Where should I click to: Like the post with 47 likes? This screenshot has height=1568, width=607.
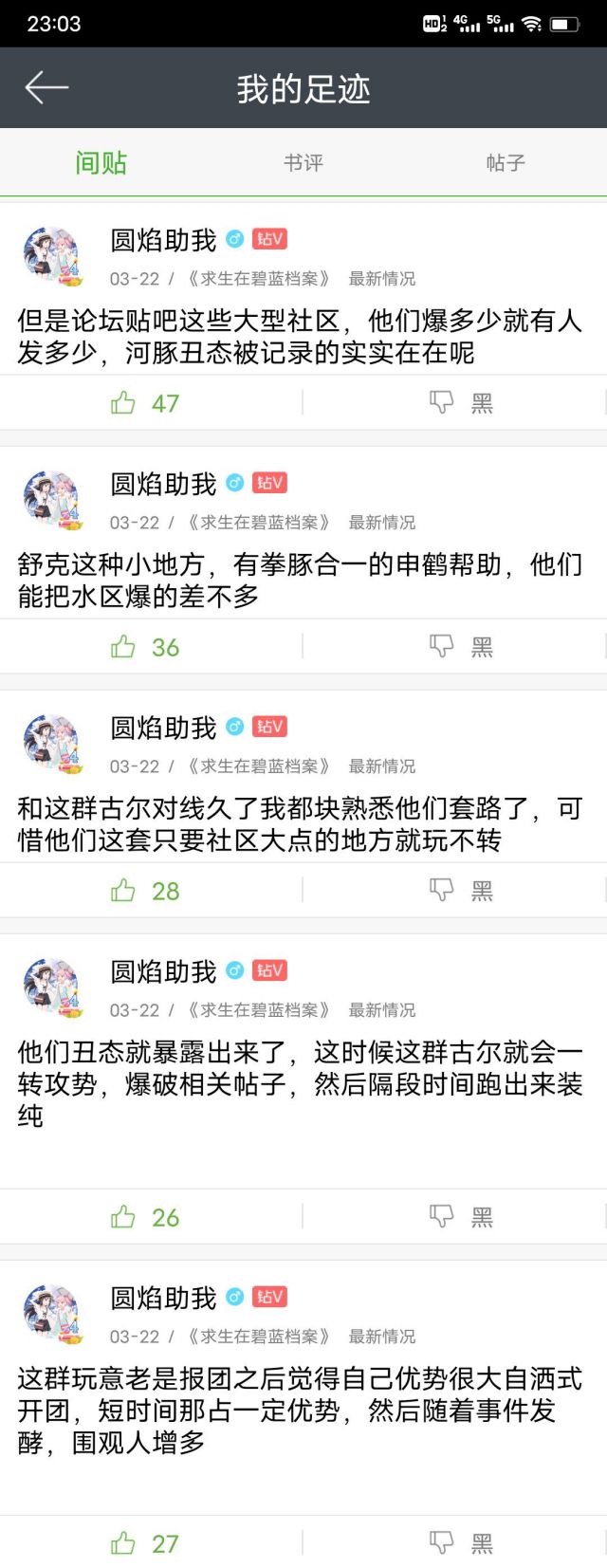[144, 403]
